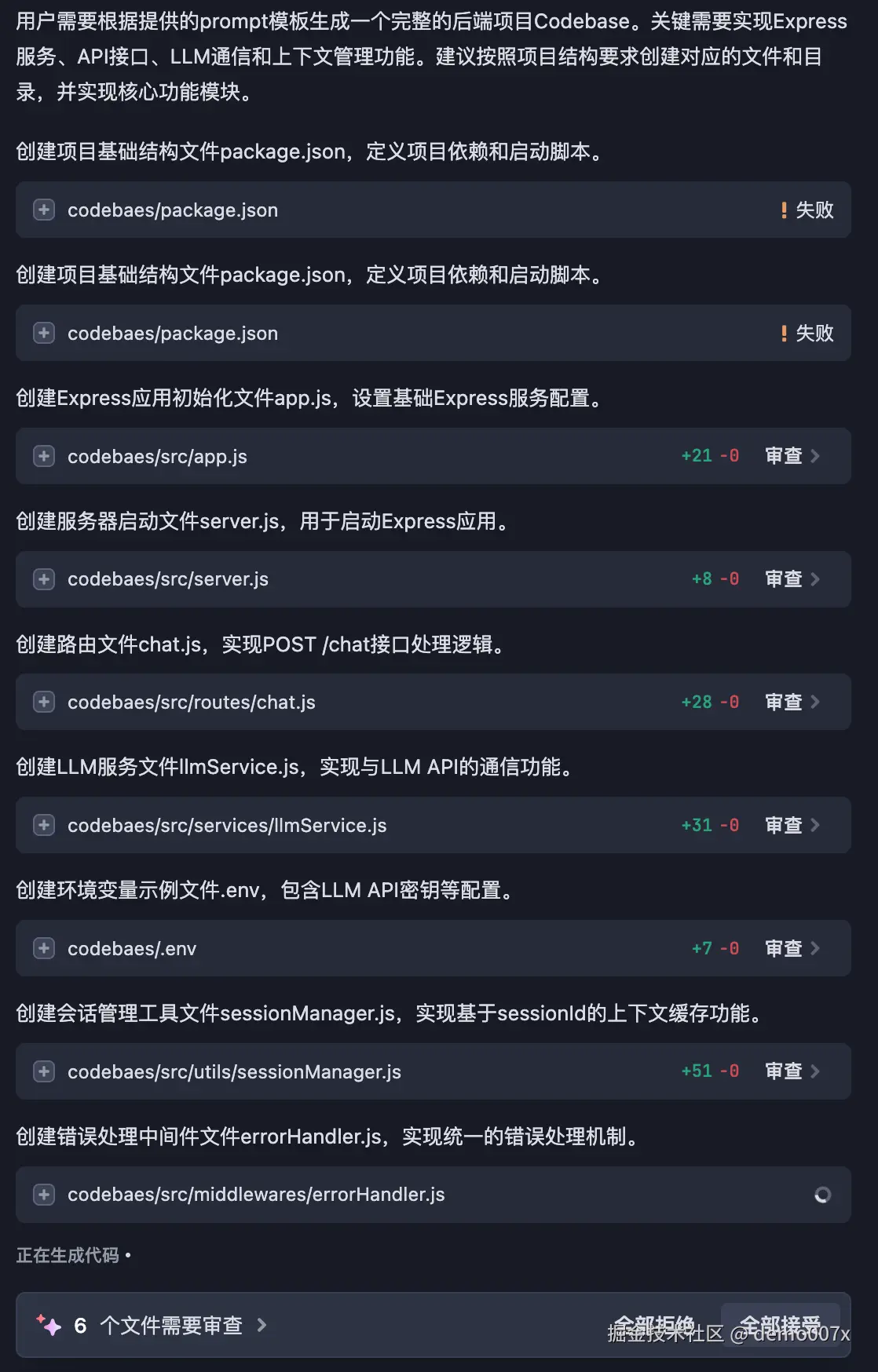
Task: Tap the plus icon beside codebaes/src/app.js
Action: 44,456
